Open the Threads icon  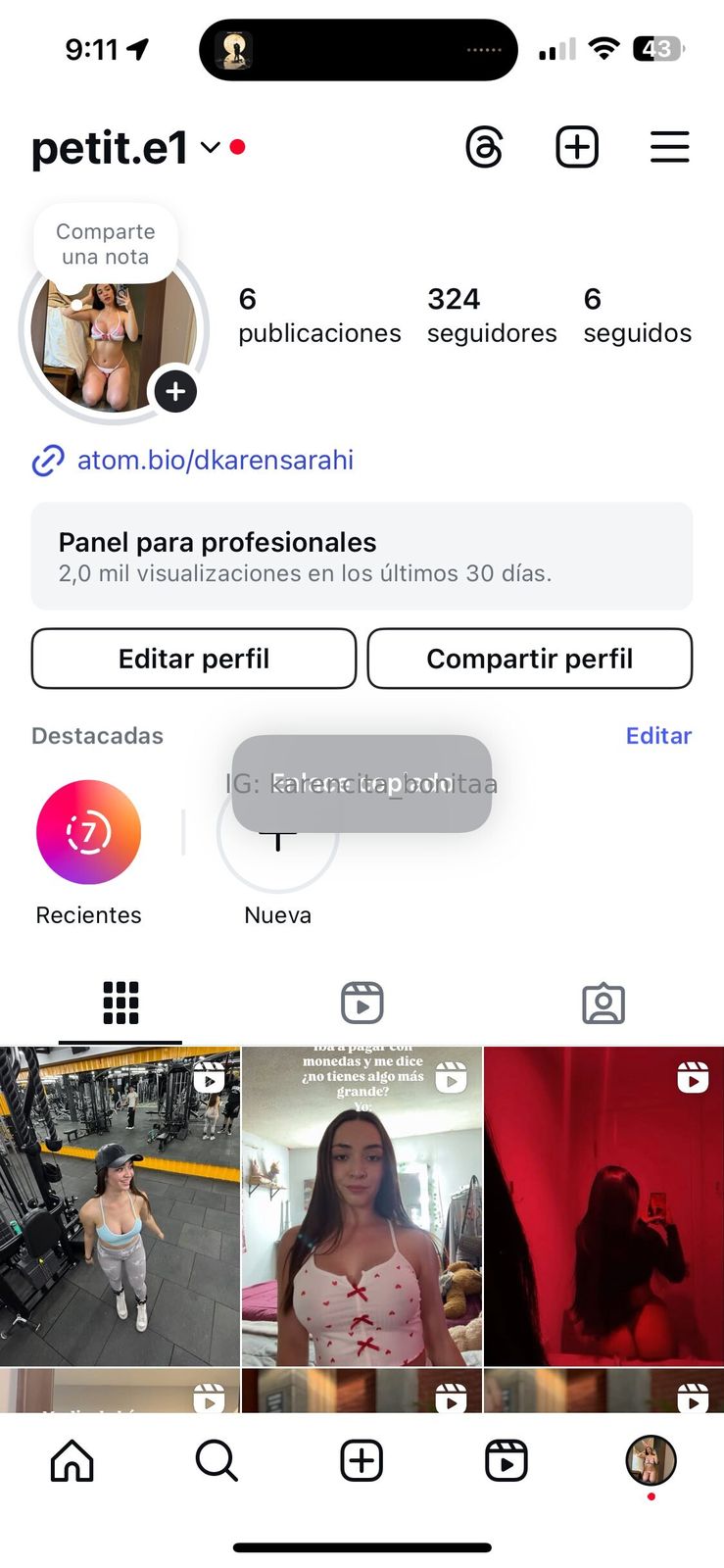point(484,148)
